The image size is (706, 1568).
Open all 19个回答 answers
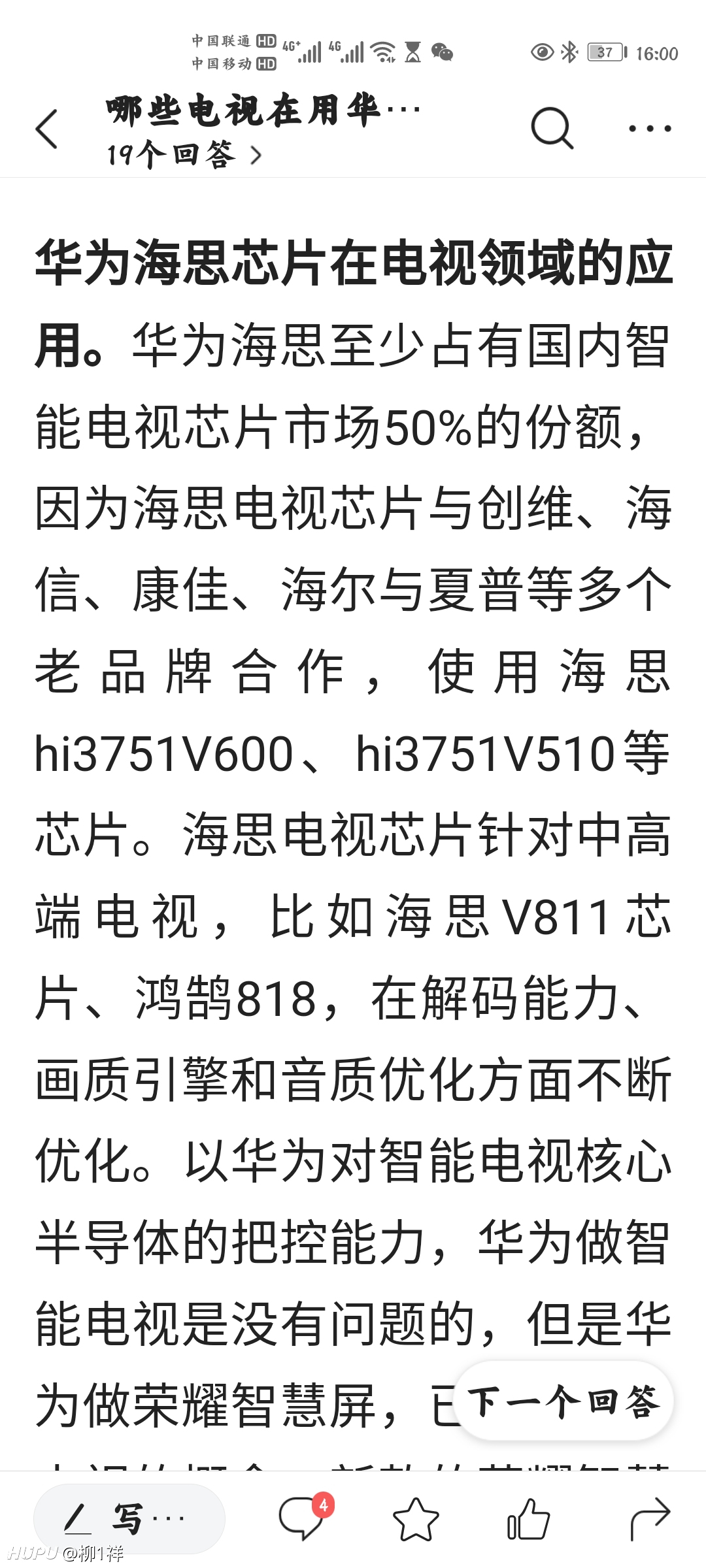click(184, 155)
